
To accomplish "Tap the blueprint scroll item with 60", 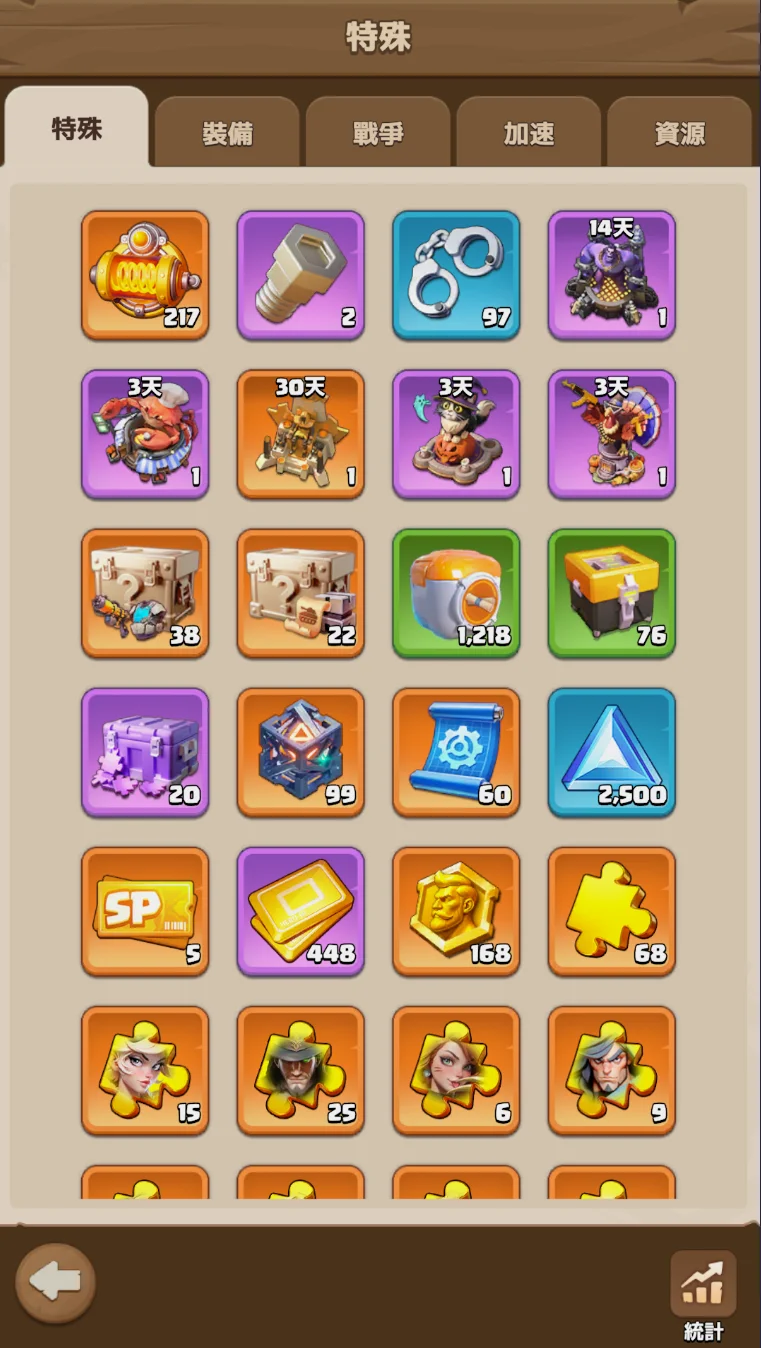I will tap(456, 752).
